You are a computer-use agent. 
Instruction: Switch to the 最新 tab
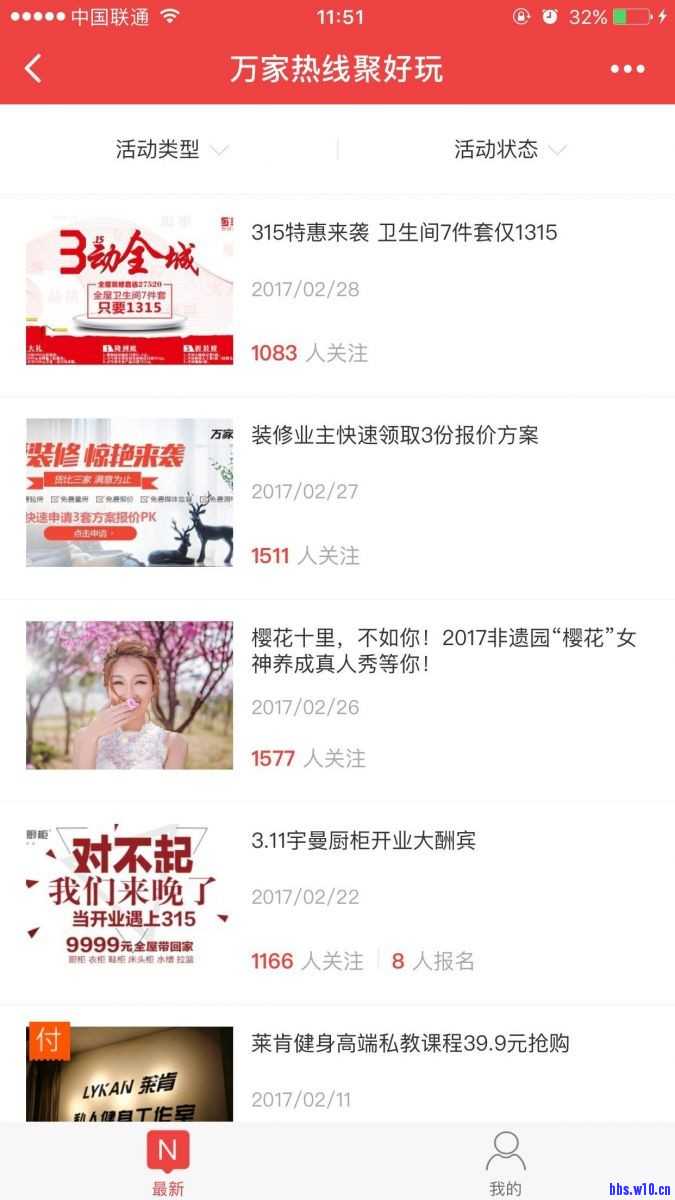pyautogui.click(x=168, y=1164)
